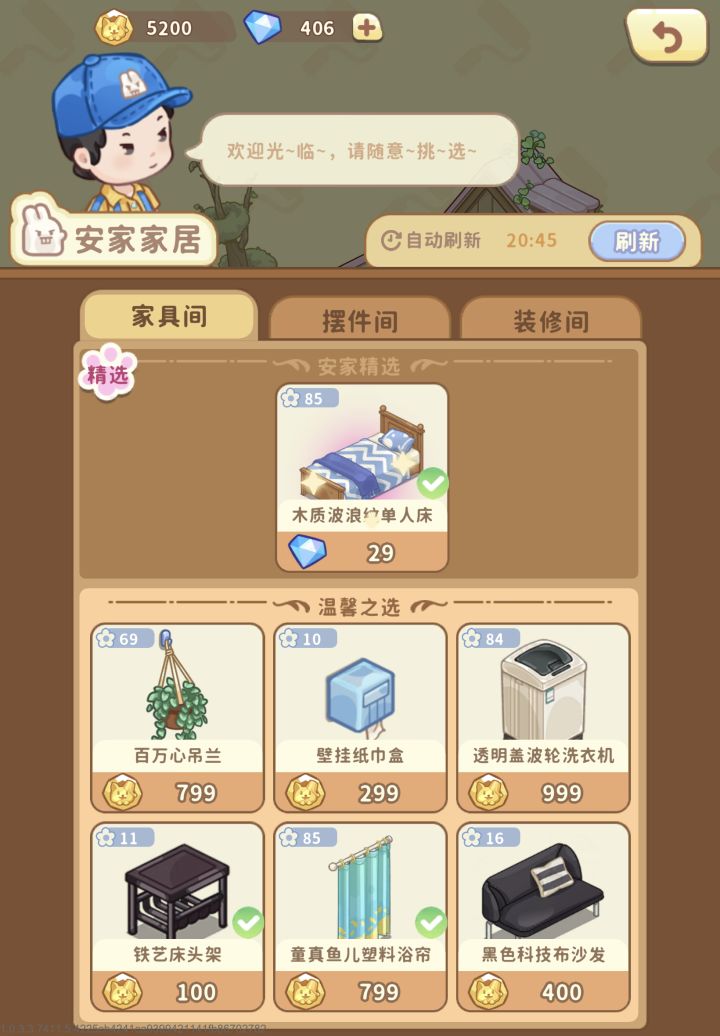720x1036 pixels.
Task: Open the 铁艺床头架 item
Action: tap(178, 918)
